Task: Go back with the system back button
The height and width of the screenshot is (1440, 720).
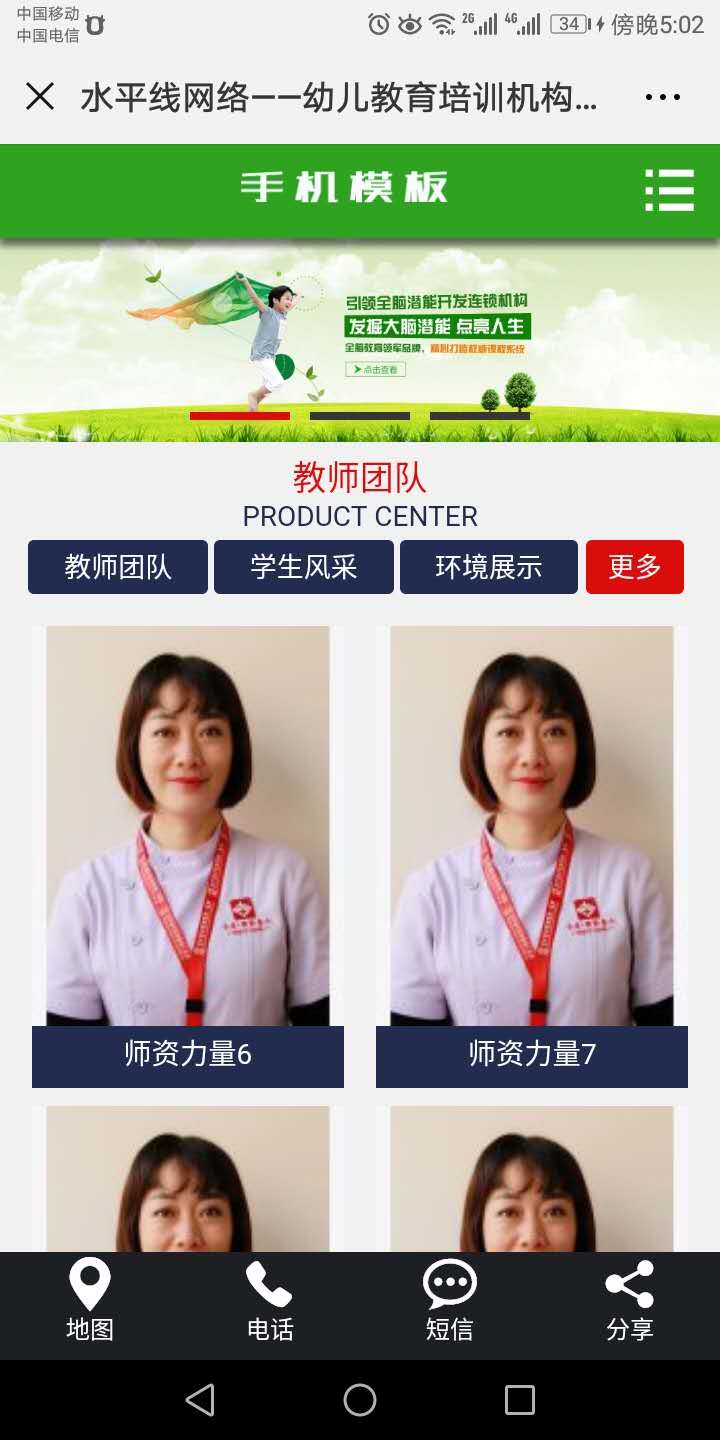Action: (200, 1400)
